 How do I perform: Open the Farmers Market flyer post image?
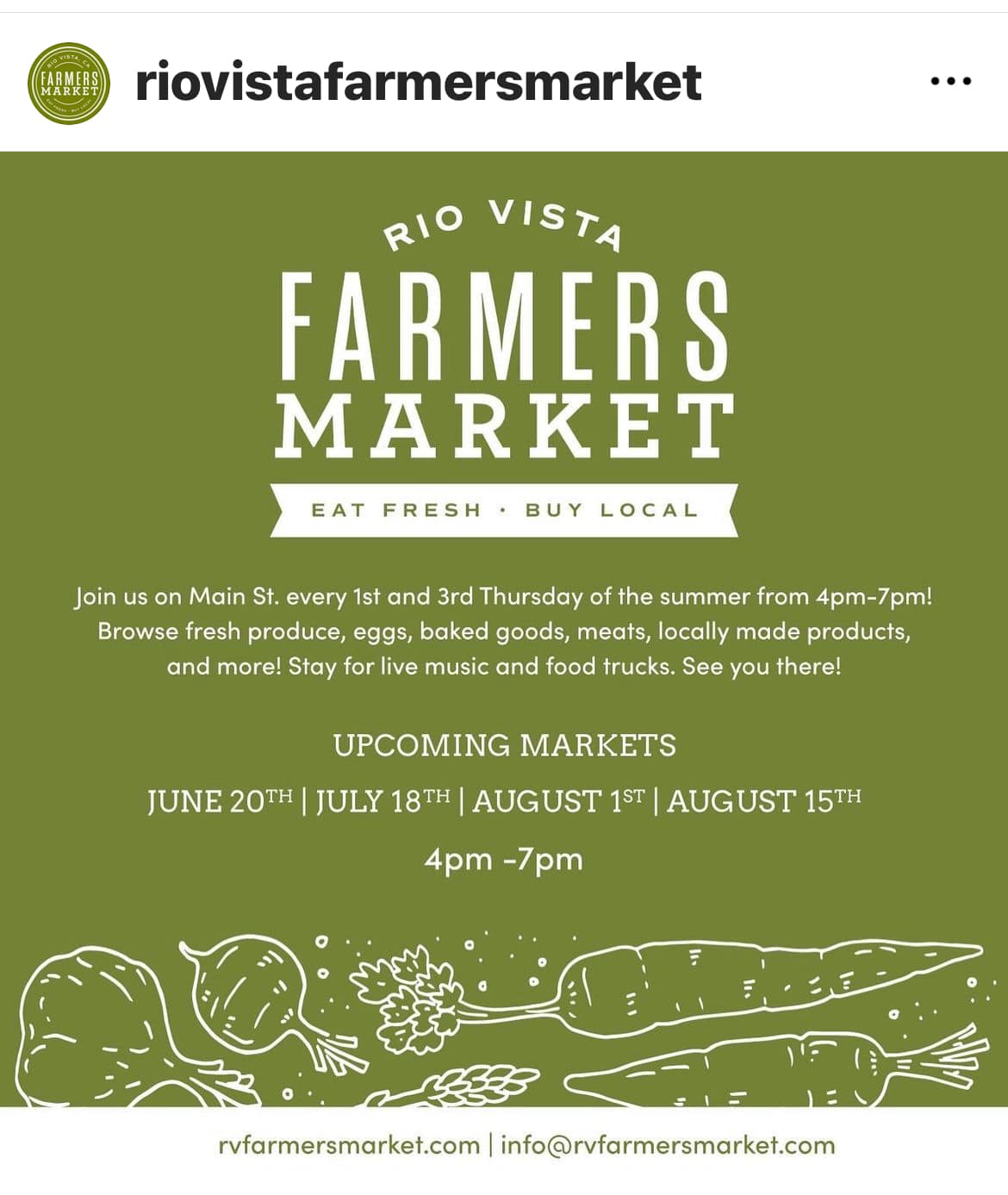tap(504, 629)
